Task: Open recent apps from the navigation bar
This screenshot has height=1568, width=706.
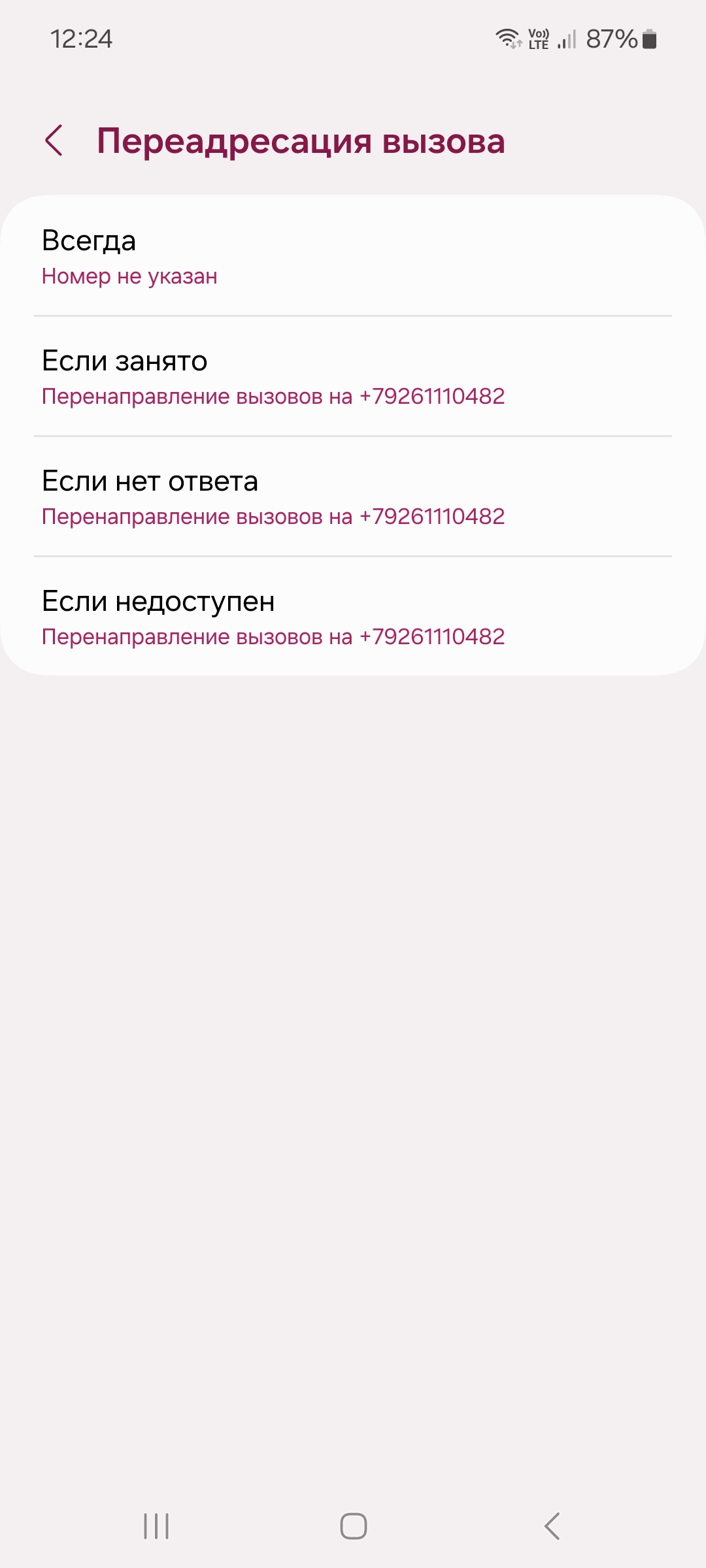Action: tap(156, 1526)
